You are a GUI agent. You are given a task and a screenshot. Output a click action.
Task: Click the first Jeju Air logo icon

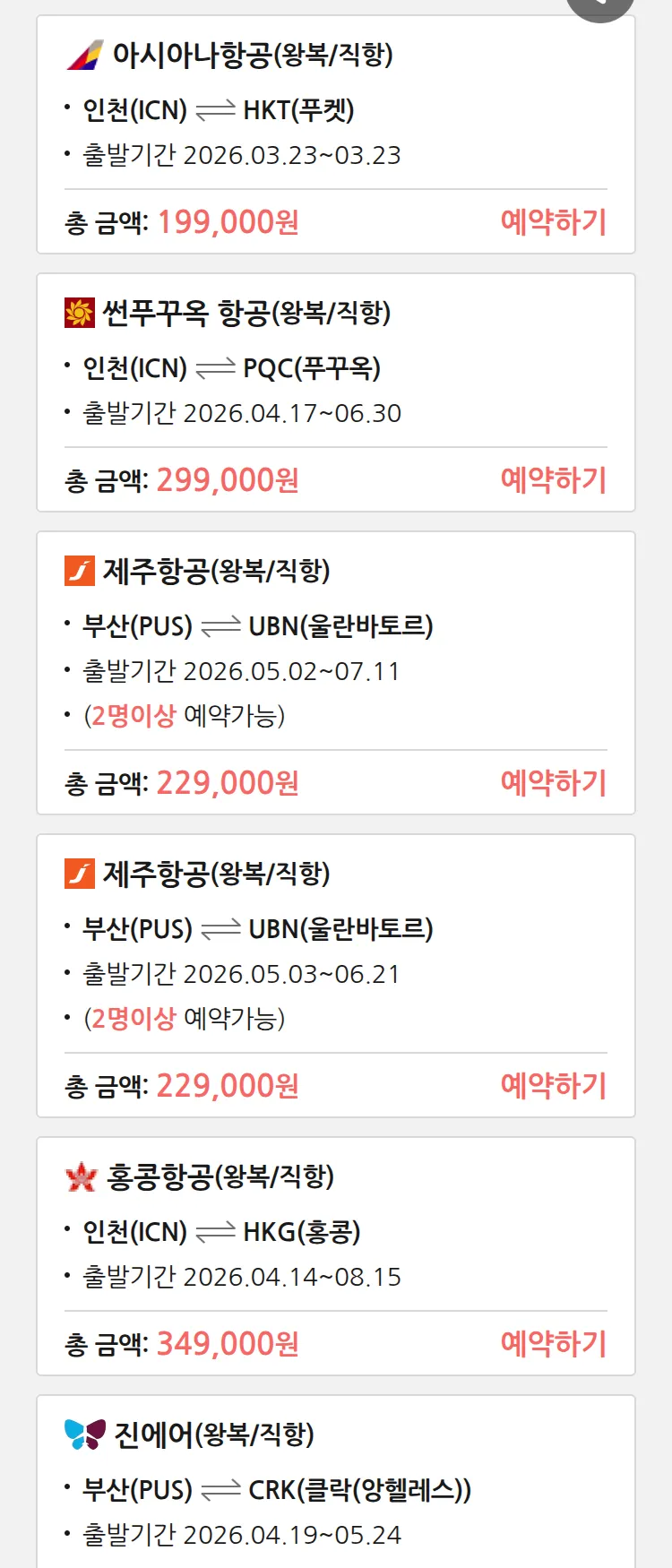point(80,570)
